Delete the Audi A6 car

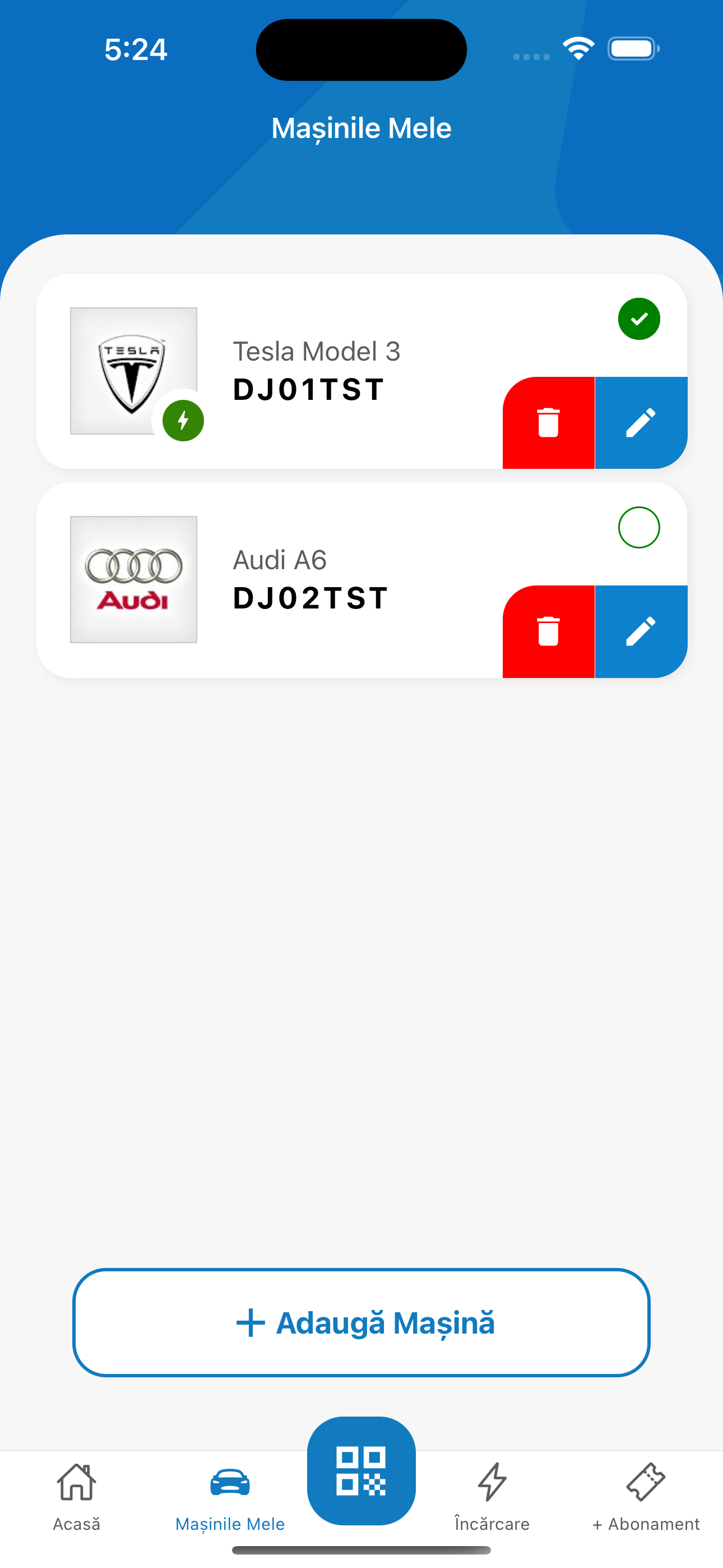point(548,631)
